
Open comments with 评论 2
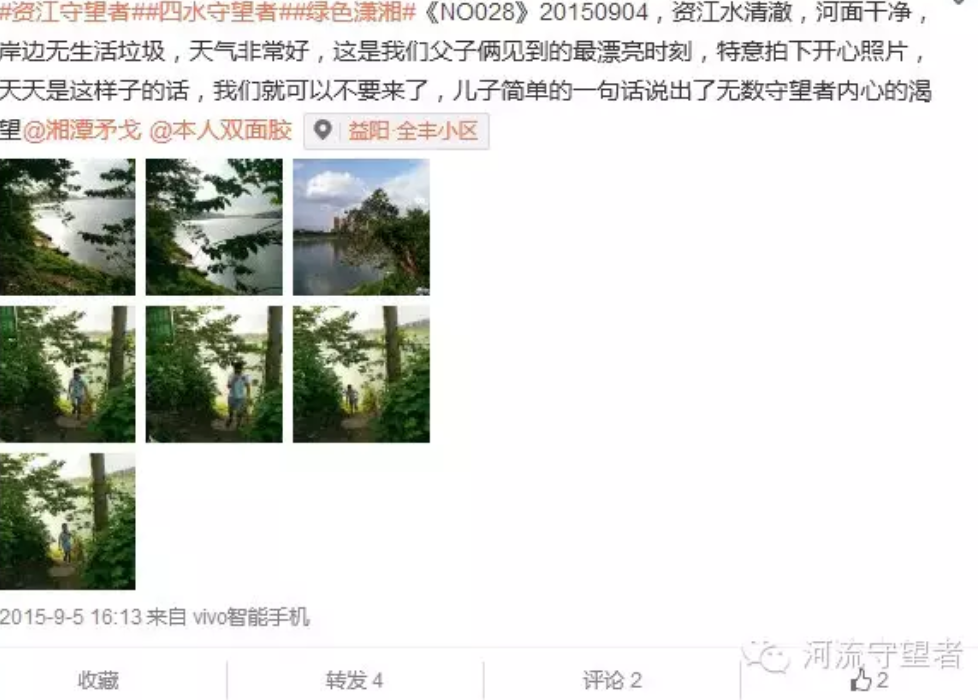612,681
